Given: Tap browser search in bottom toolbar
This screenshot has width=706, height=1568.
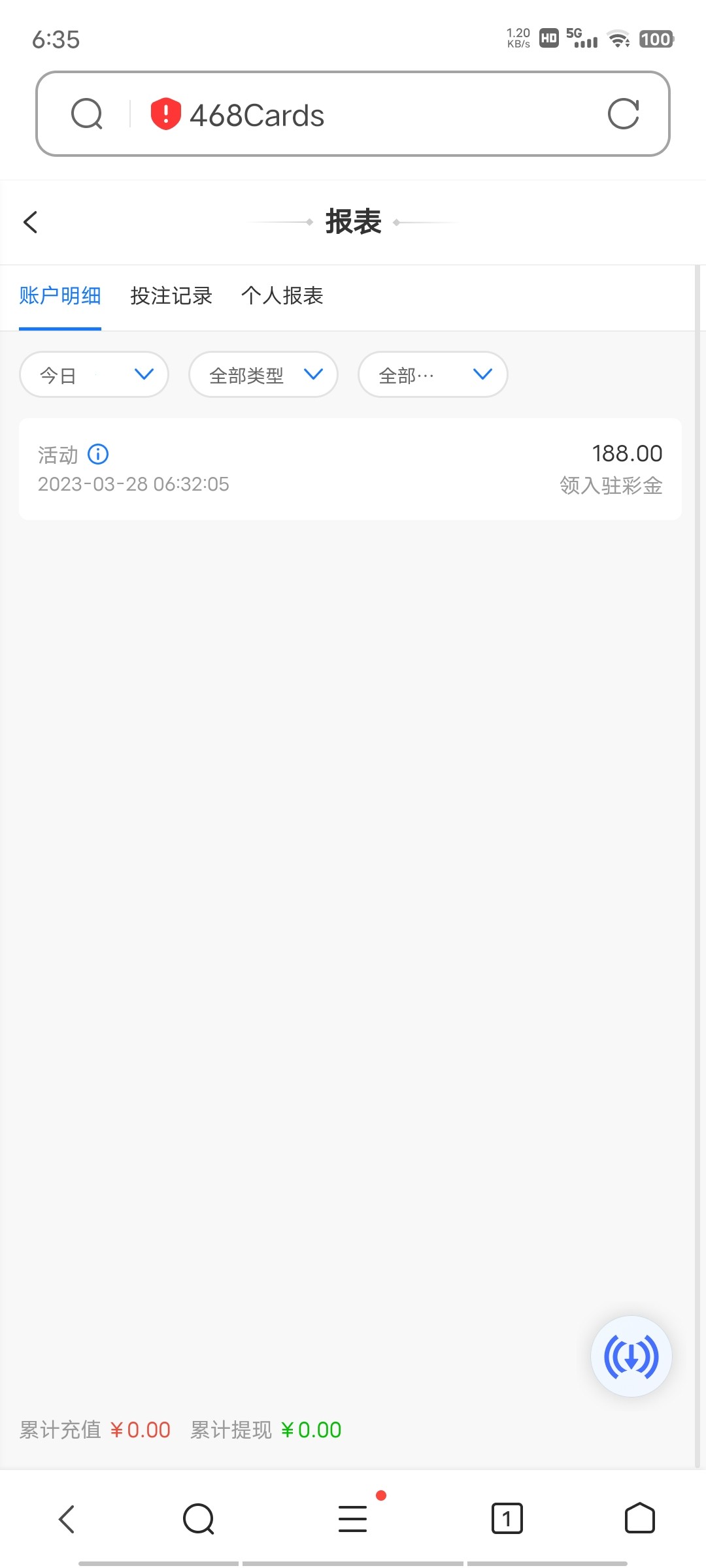Looking at the screenshot, I should click(199, 1518).
